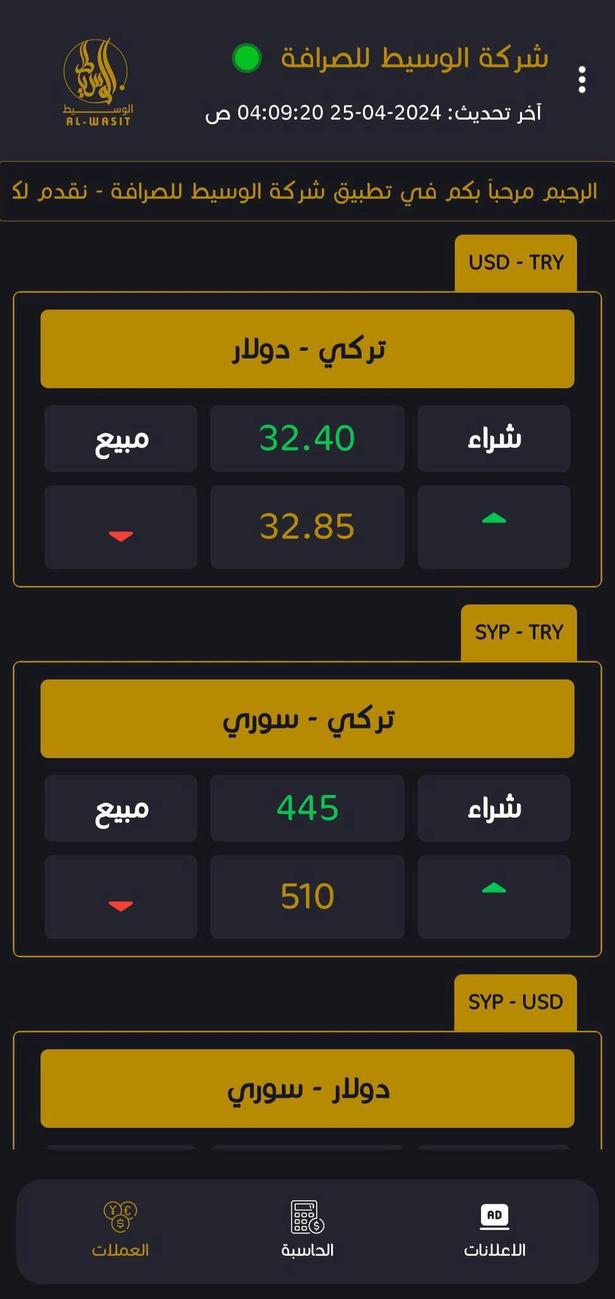Image resolution: width=615 pixels, height=1299 pixels.
Task: Open the SYP - USD rate card
Action: [x=307, y=1088]
